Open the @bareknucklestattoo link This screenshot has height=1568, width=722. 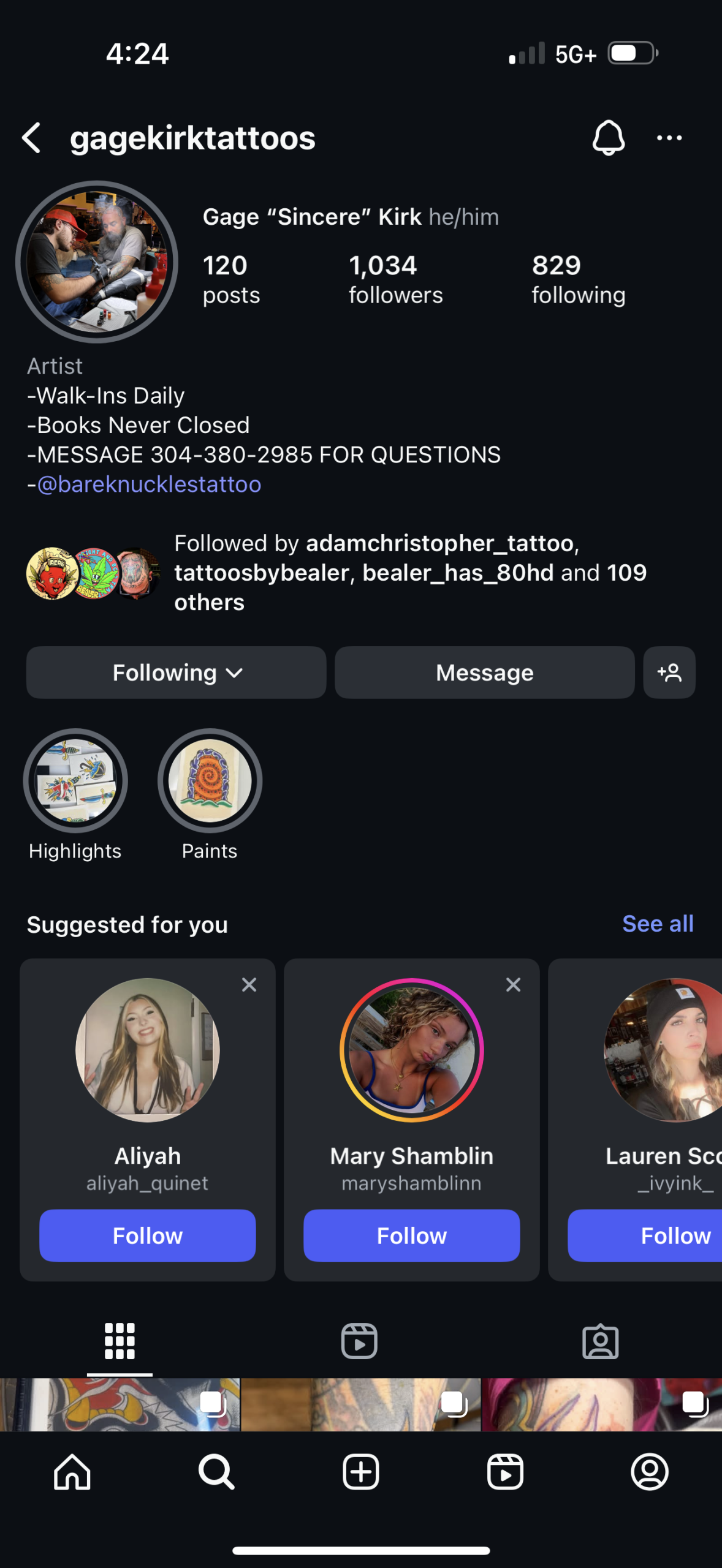pyautogui.click(x=149, y=484)
